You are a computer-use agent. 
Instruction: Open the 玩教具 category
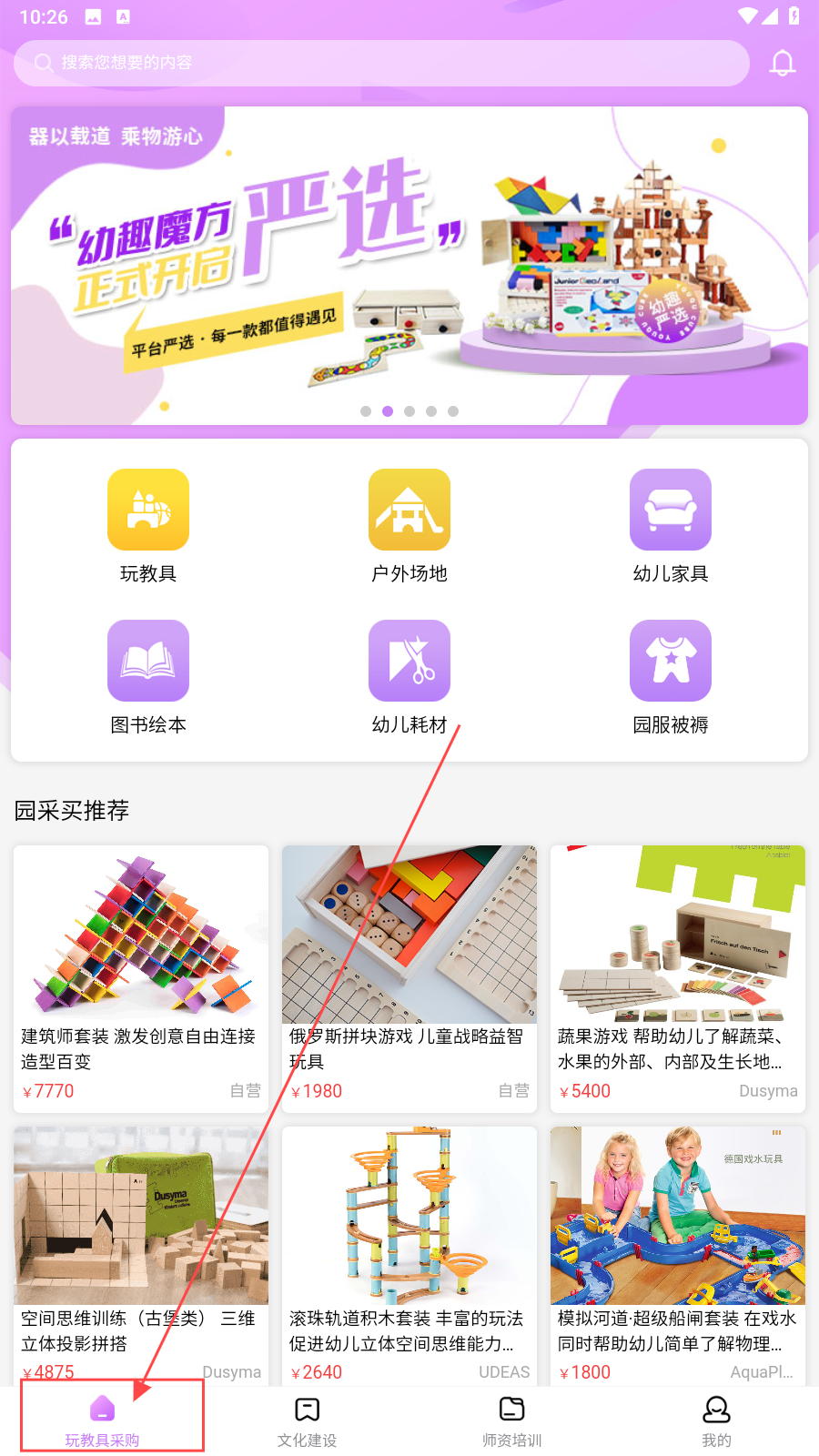point(148,525)
